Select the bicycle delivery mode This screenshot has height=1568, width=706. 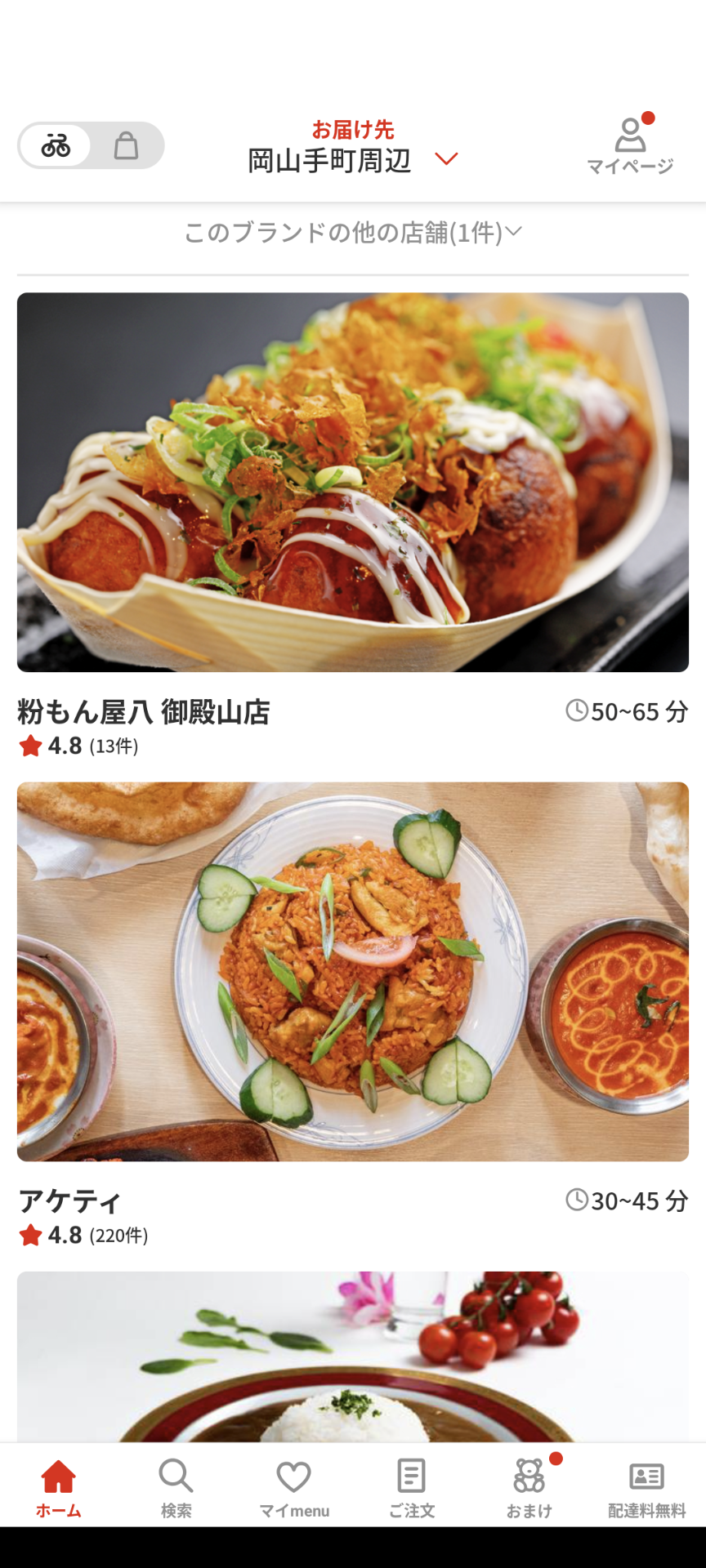point(56,146)
